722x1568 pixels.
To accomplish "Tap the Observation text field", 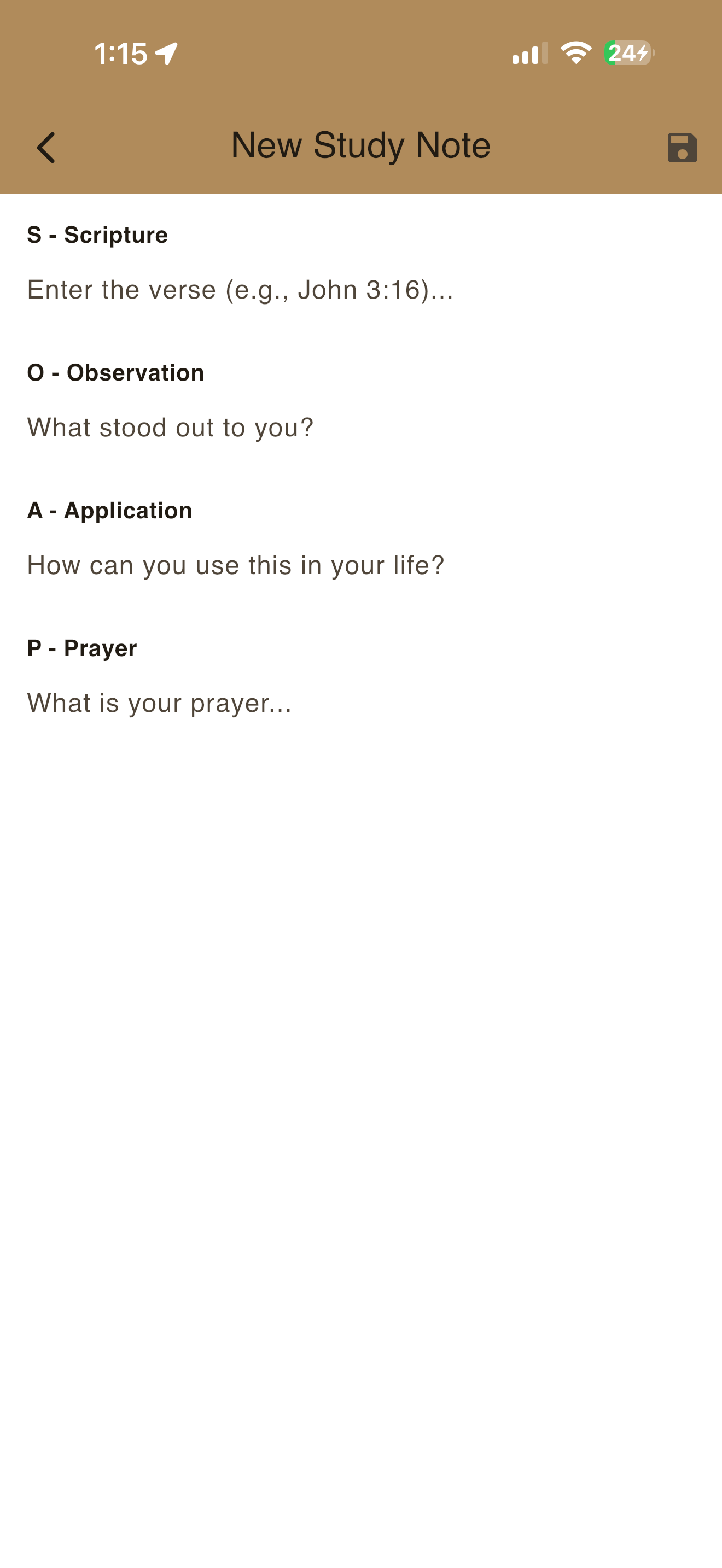I will pyautogui.click(x=361, y=428).
